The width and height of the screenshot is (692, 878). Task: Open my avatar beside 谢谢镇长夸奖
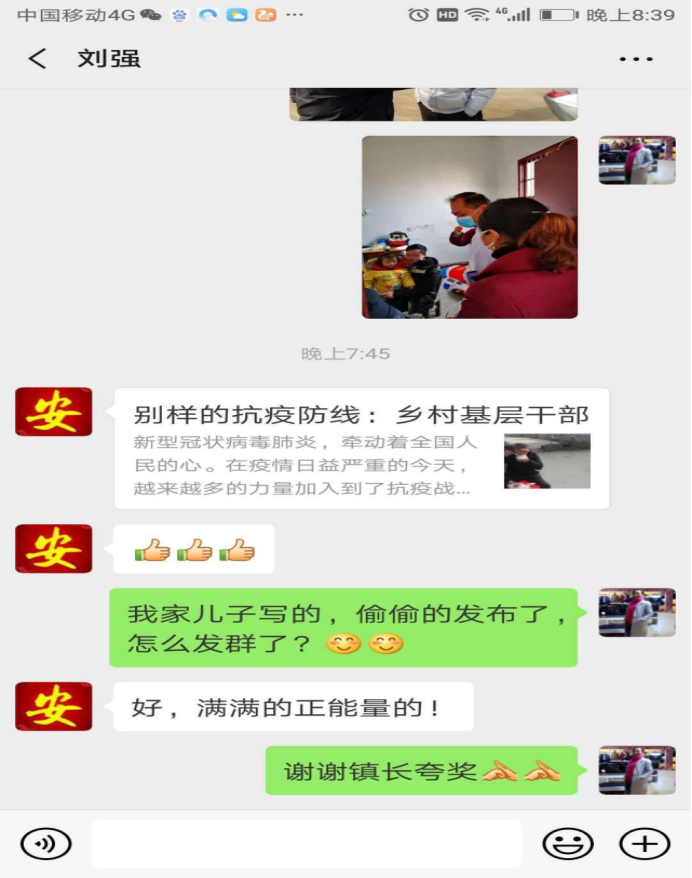pos(637,770)
